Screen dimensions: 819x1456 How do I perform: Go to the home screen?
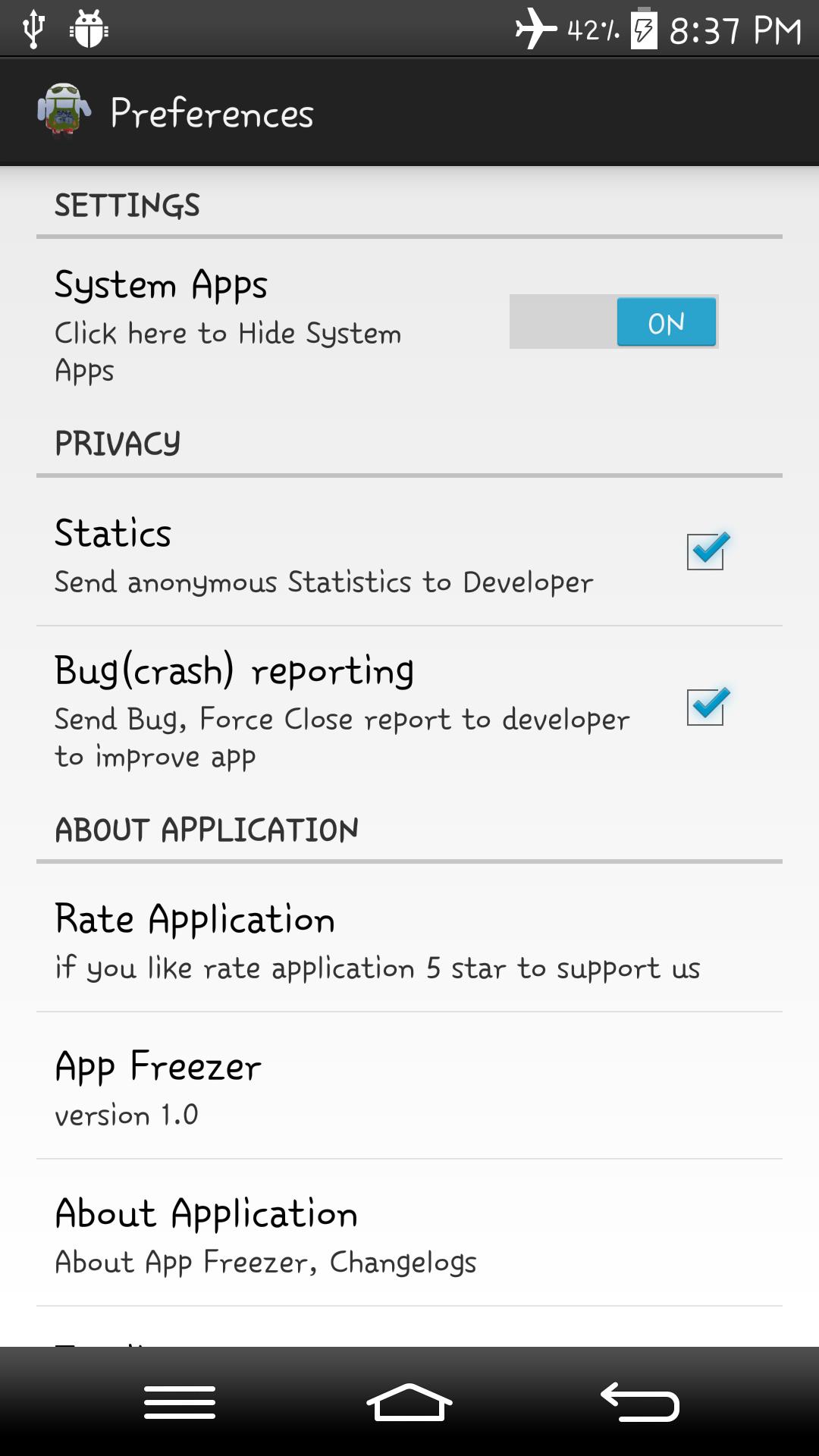pos(409,1401)
